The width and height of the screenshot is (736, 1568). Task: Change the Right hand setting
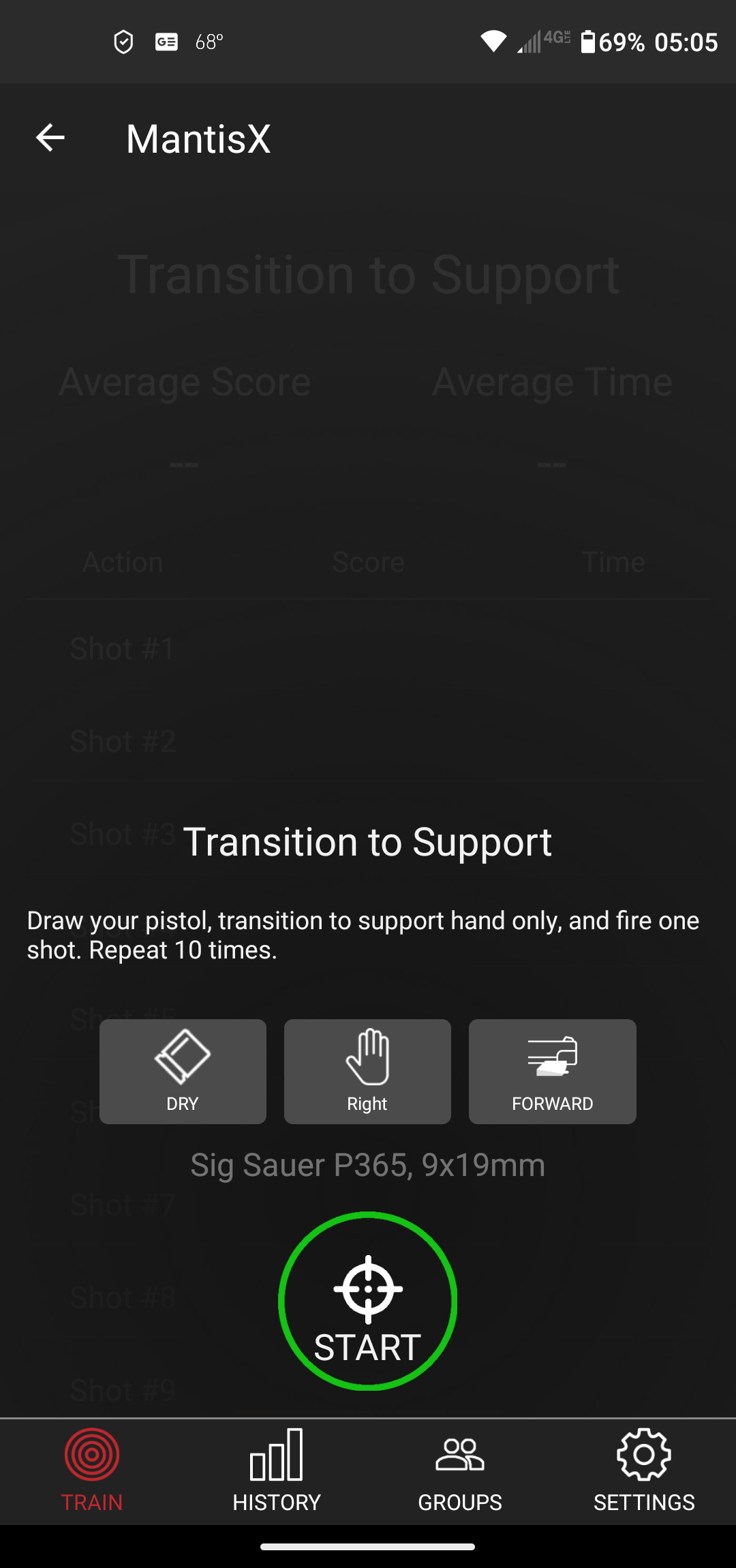(367, 1071)
